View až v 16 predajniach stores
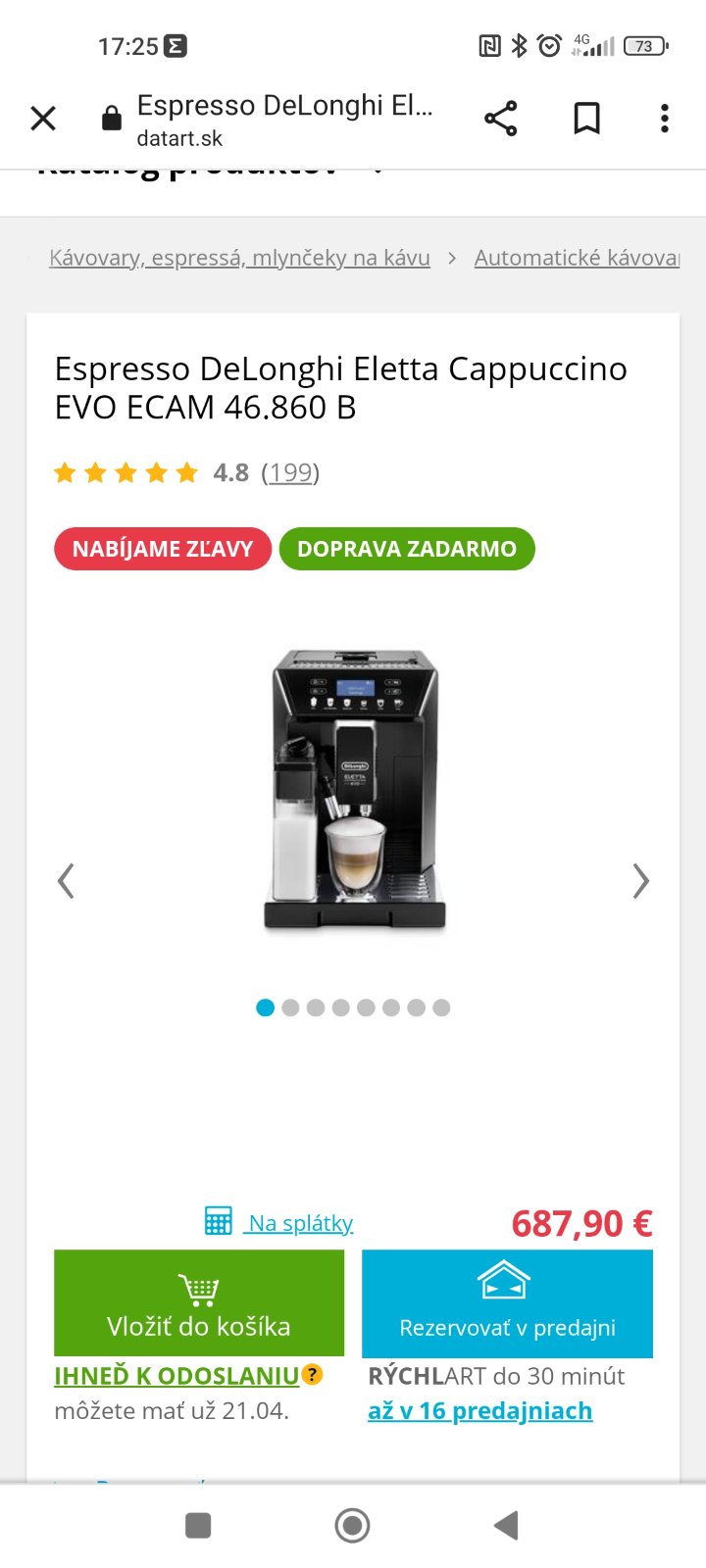 [479, 1411]
